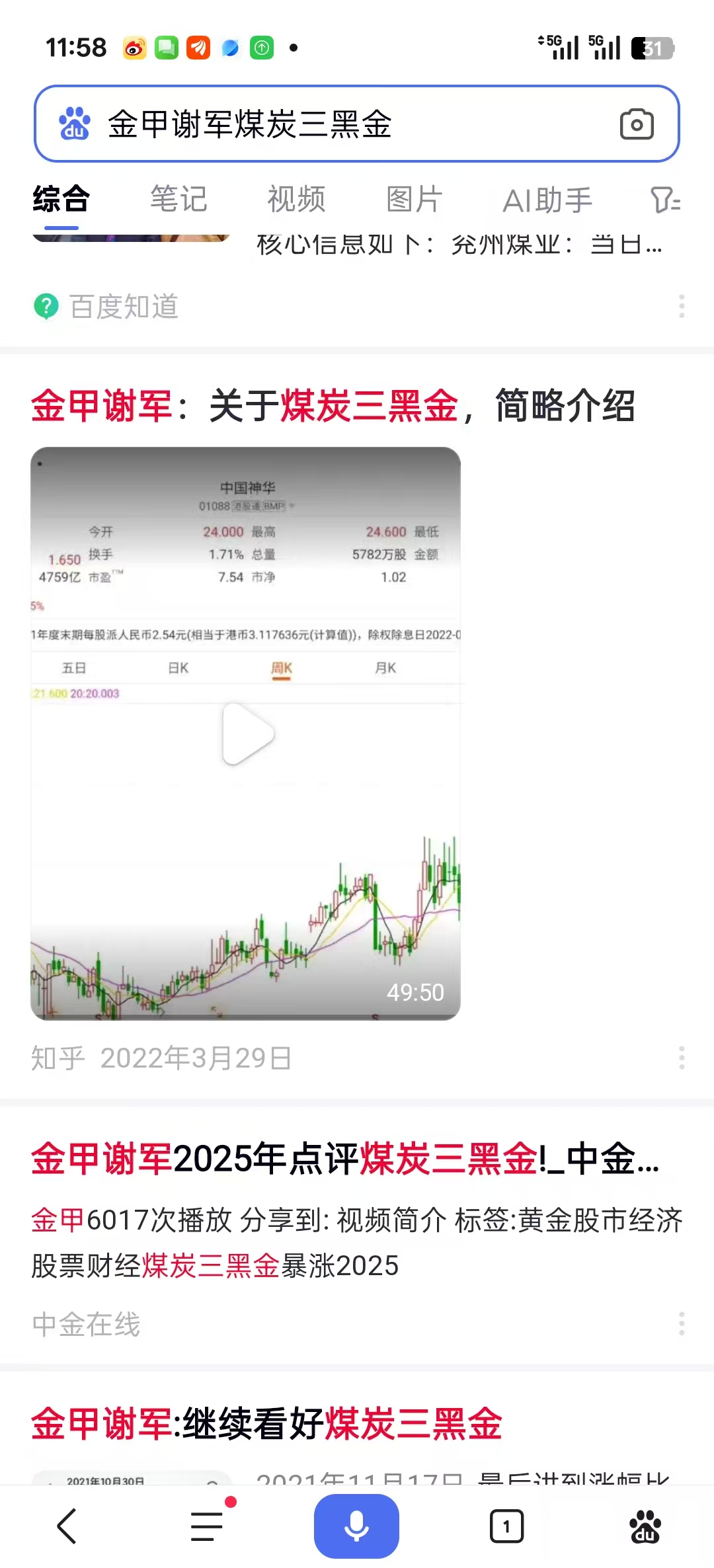The image size is (714, 1568).
Task: Start voice search with the microphone
Action: point(356,1526)
